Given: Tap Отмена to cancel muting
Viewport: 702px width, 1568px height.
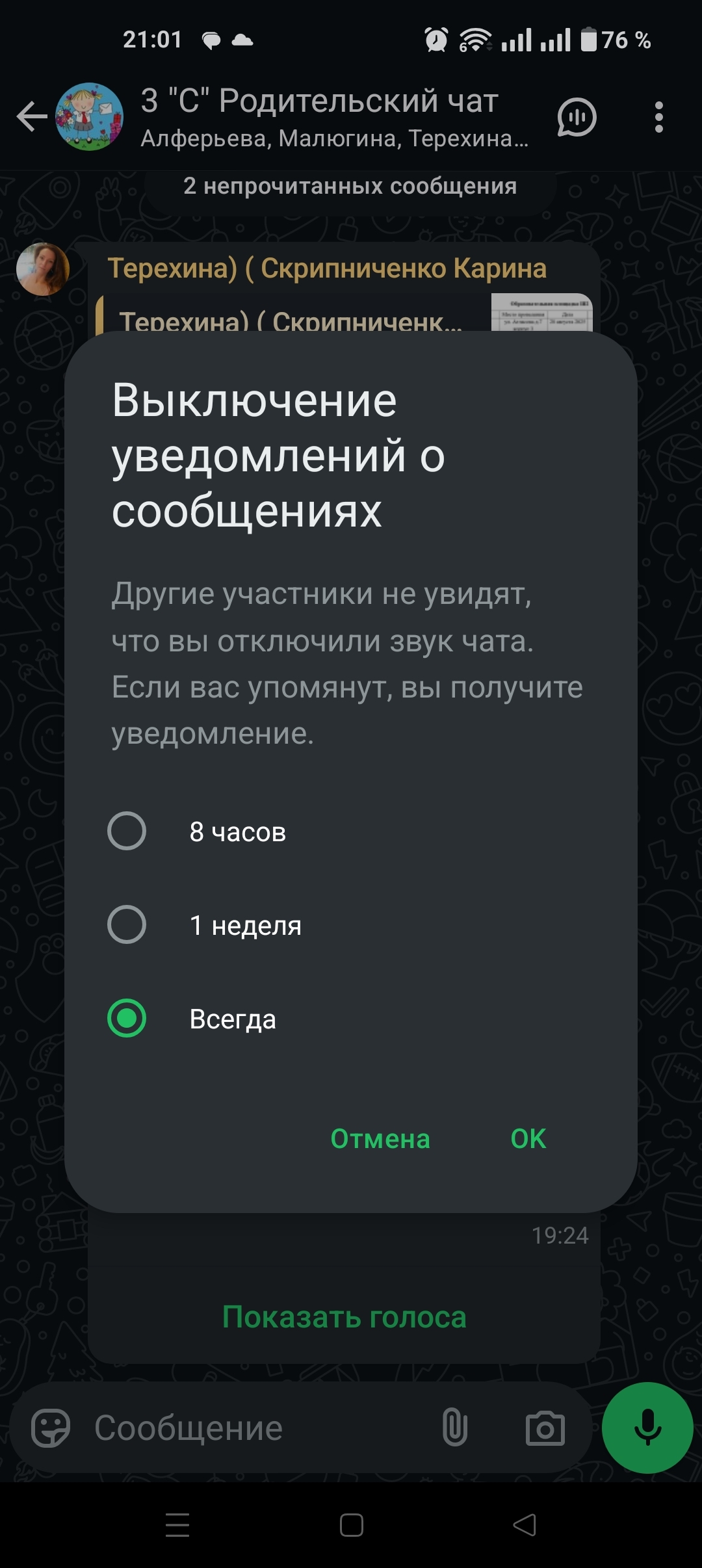Looking at the screenshot, I should pyautogui.click(x=380, y=1139).
